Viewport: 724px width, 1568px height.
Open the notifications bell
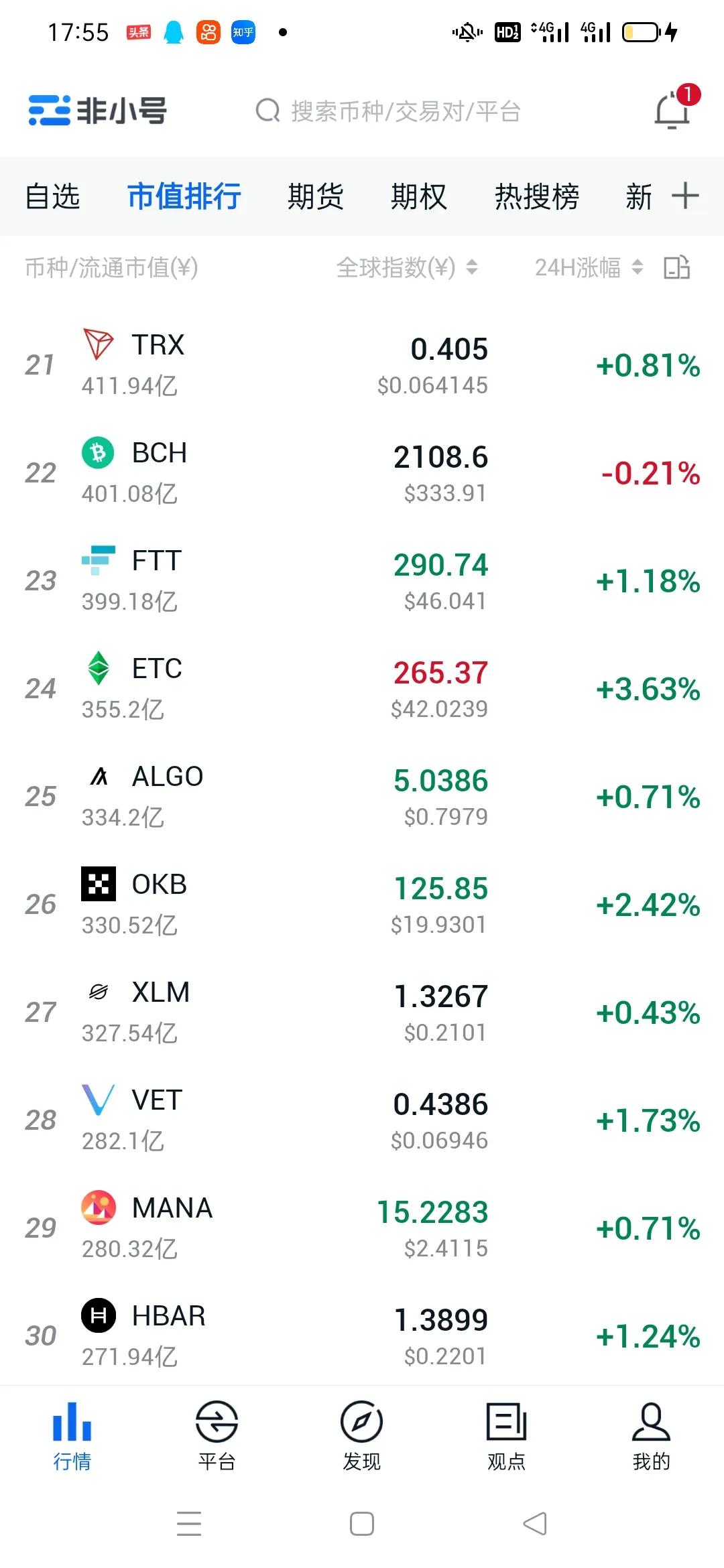point(672,110)
